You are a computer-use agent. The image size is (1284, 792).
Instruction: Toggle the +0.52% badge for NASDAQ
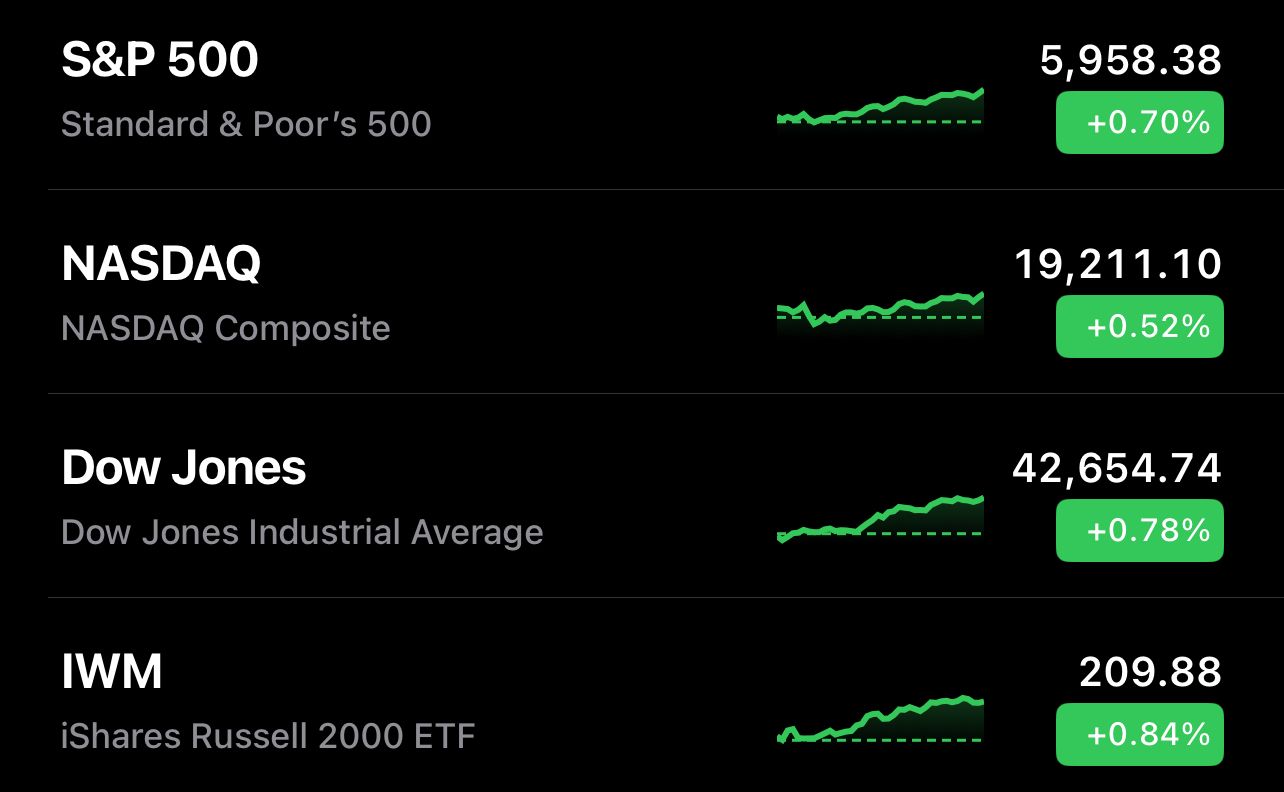(x=1139, y=327)
